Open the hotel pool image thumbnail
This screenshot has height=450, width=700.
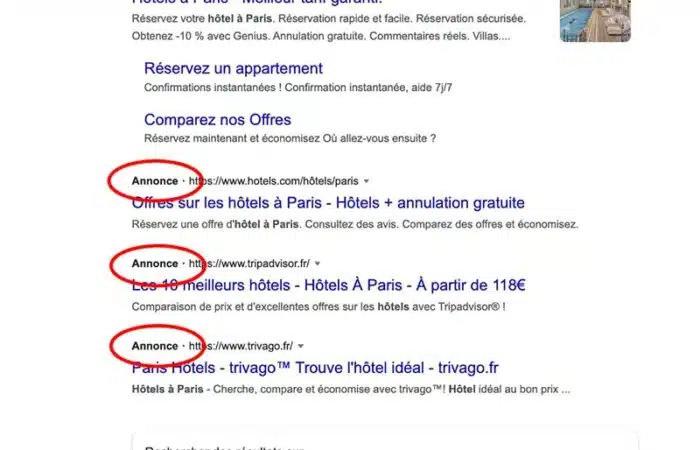(595, 20)
